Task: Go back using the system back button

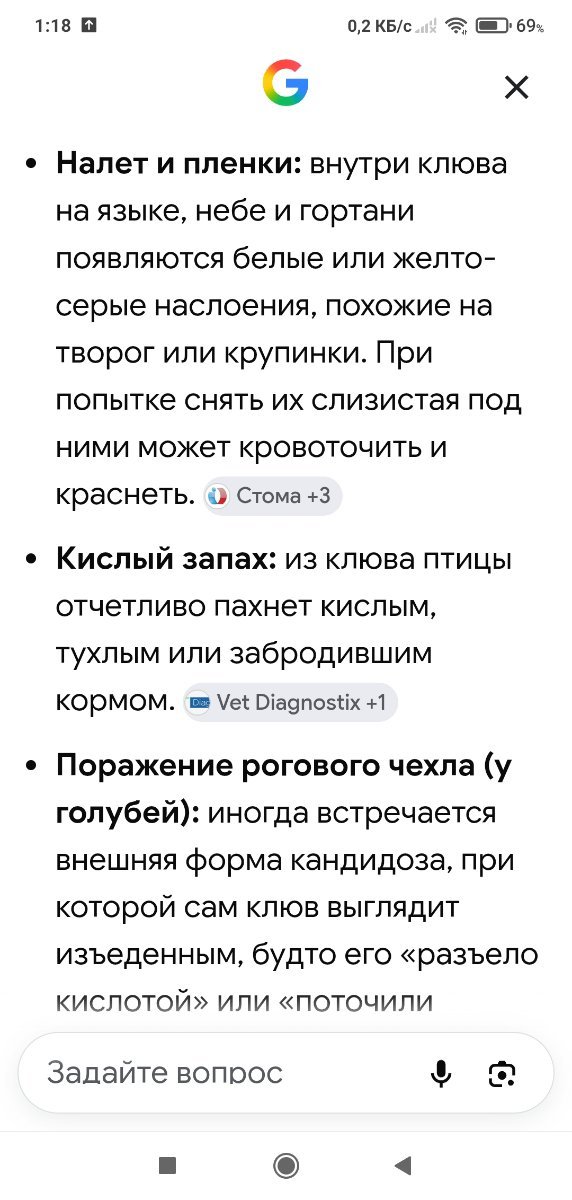Action: (403, 1164)
